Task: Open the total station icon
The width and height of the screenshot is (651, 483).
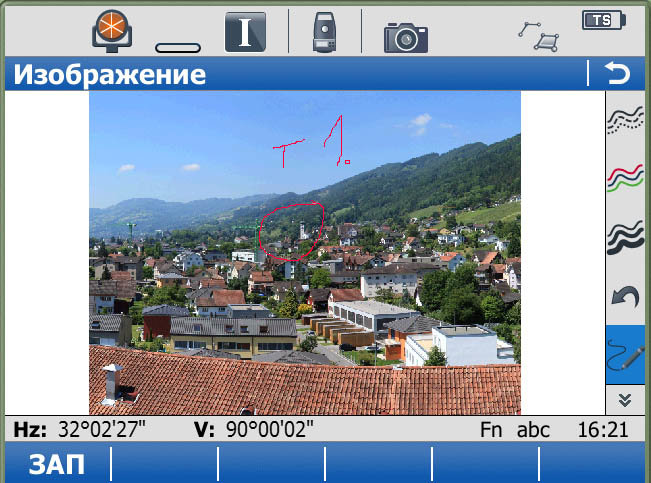Action: click(323, 32)
